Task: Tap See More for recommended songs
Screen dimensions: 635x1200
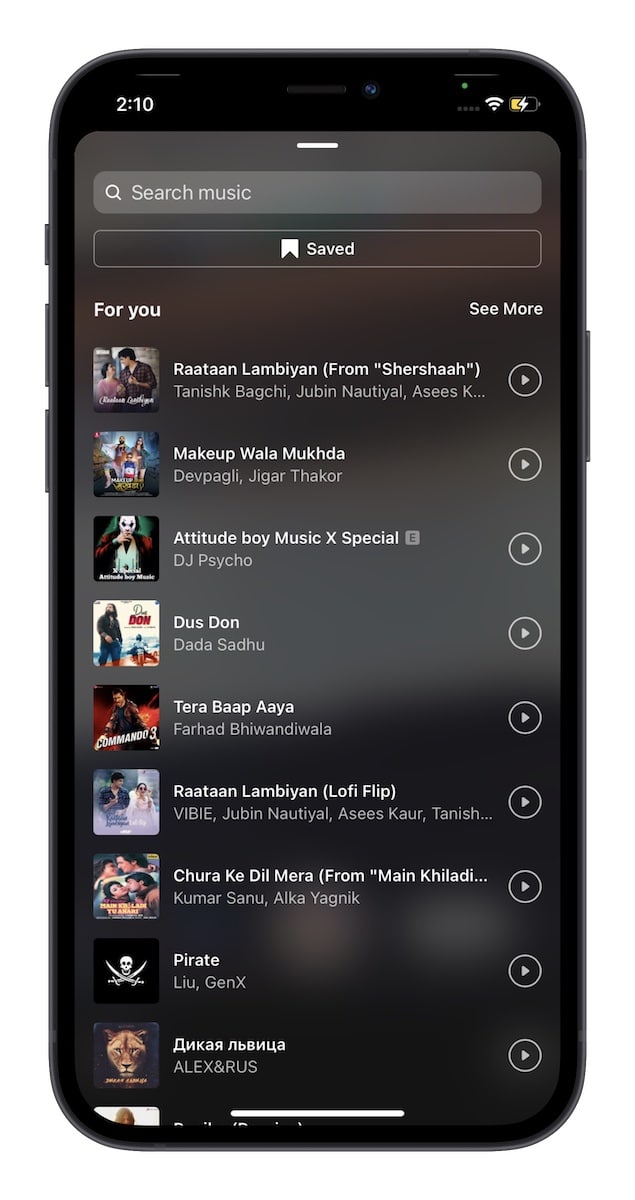Action: [505, 309]
